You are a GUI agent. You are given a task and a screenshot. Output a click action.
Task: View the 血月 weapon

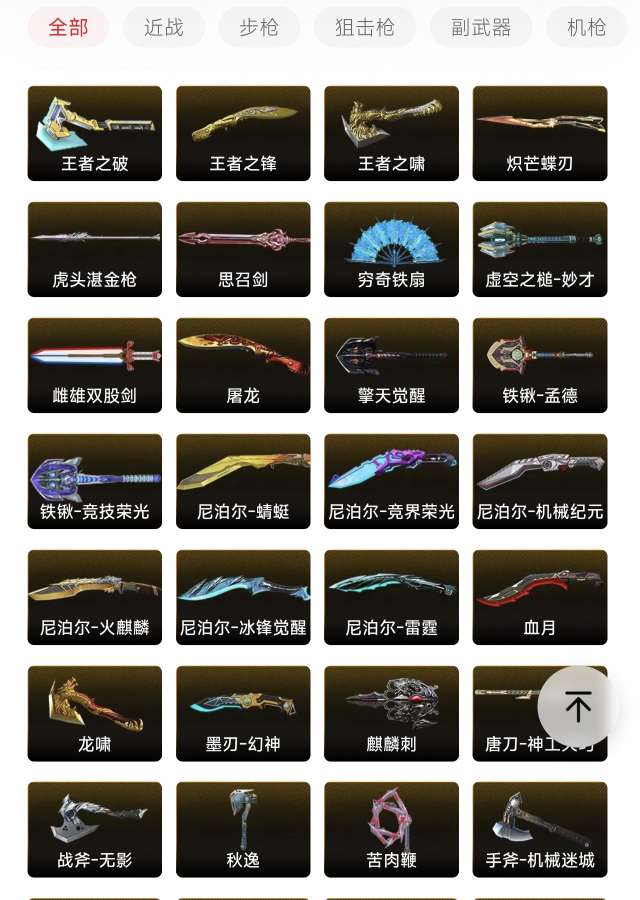(x=540, y=597)
